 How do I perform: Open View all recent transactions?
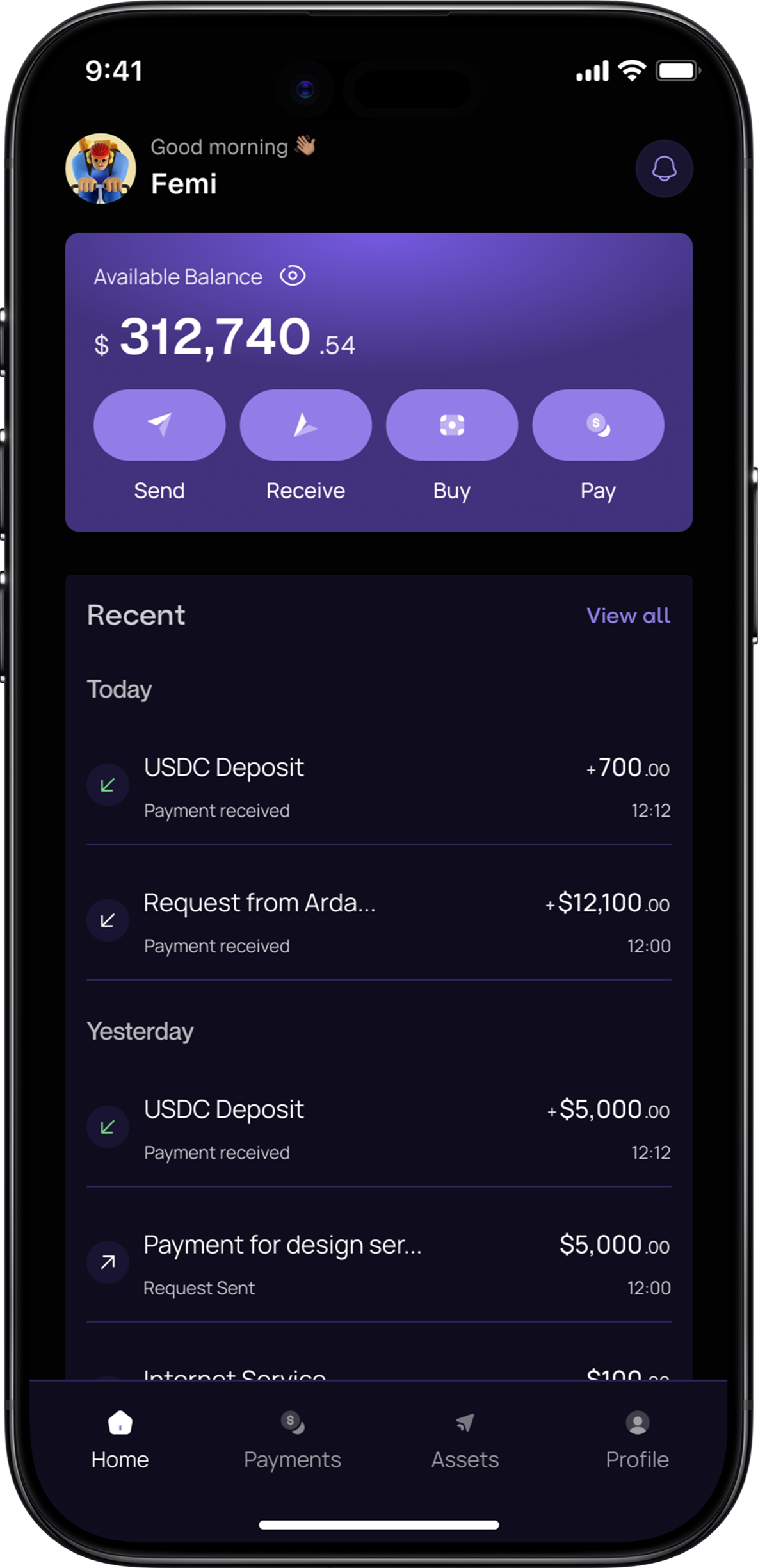click(x=628, y=616)
